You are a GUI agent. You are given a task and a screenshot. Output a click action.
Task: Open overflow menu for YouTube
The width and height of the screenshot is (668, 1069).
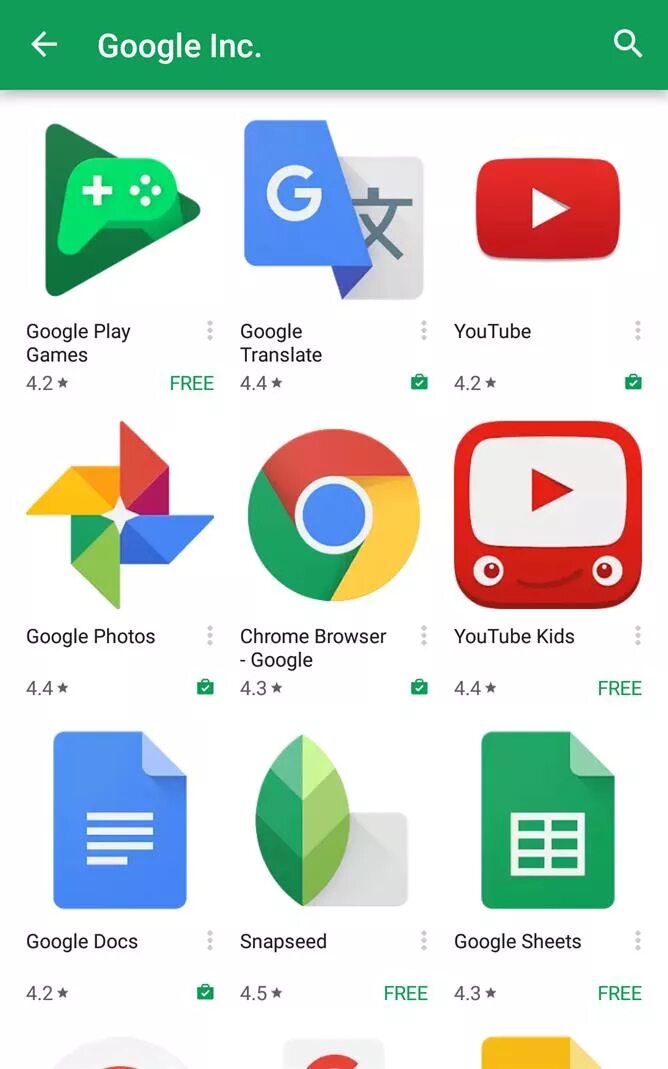(638, 331)
